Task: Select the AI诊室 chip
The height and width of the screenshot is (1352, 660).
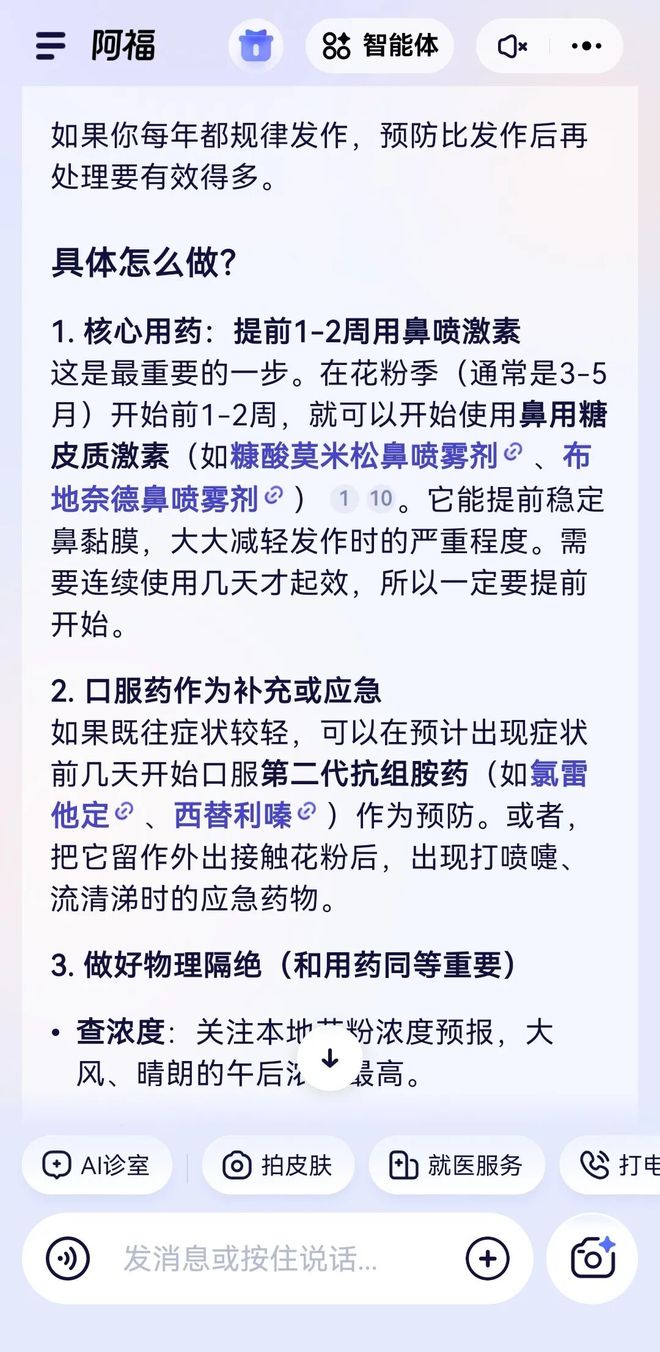Action: tap(97, 1165)
